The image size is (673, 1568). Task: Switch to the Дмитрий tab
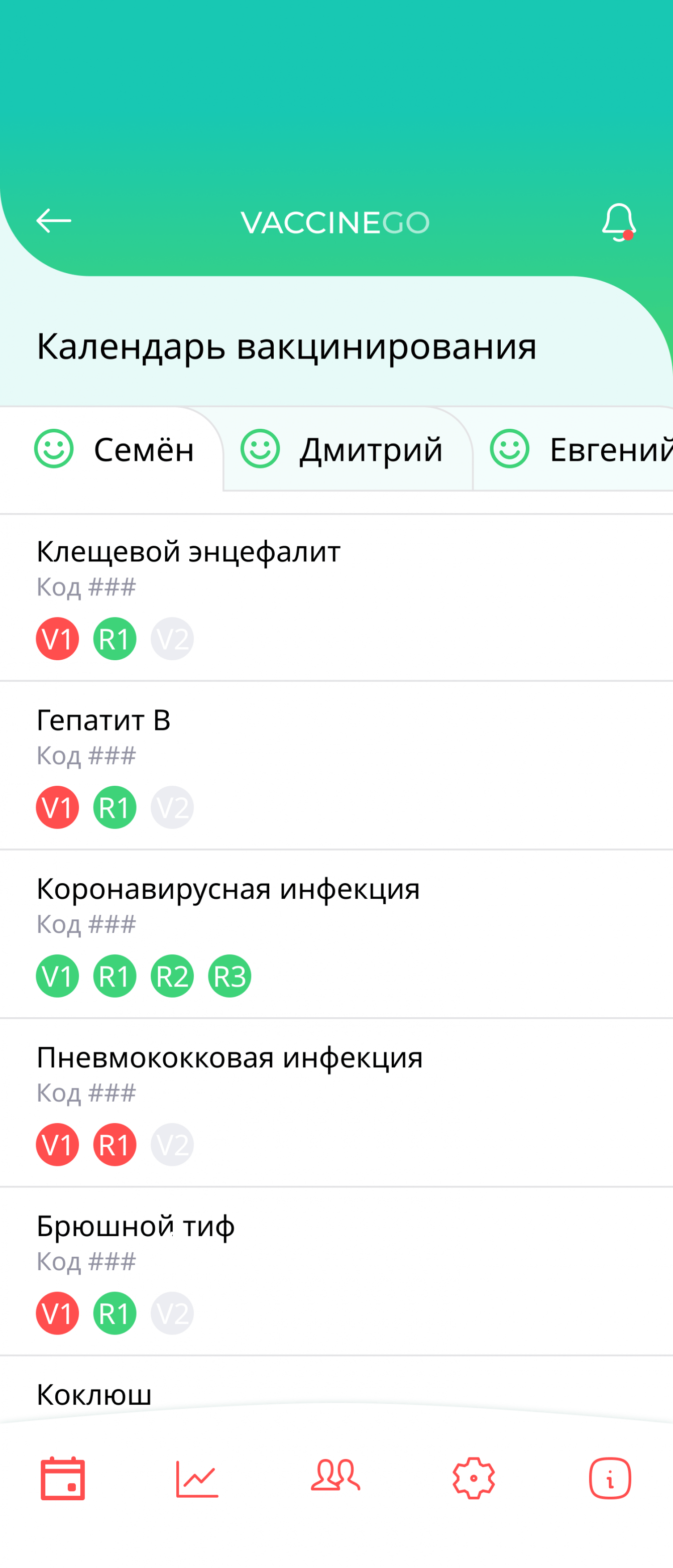[x=343, y=450]
